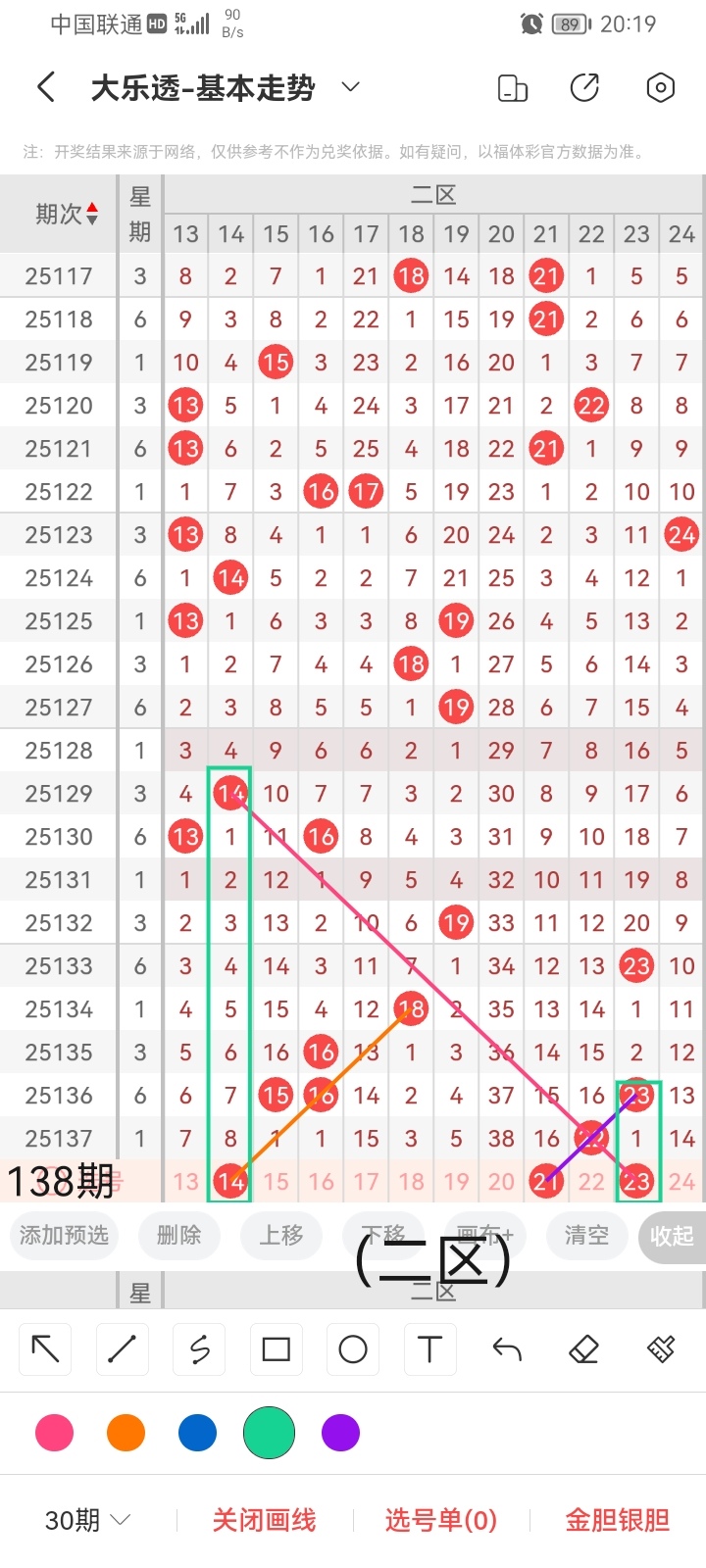This screenshot has width=706, height=1568.
Task: Choose the rectangle shape tool
Action: click(x=276, y=1349)
